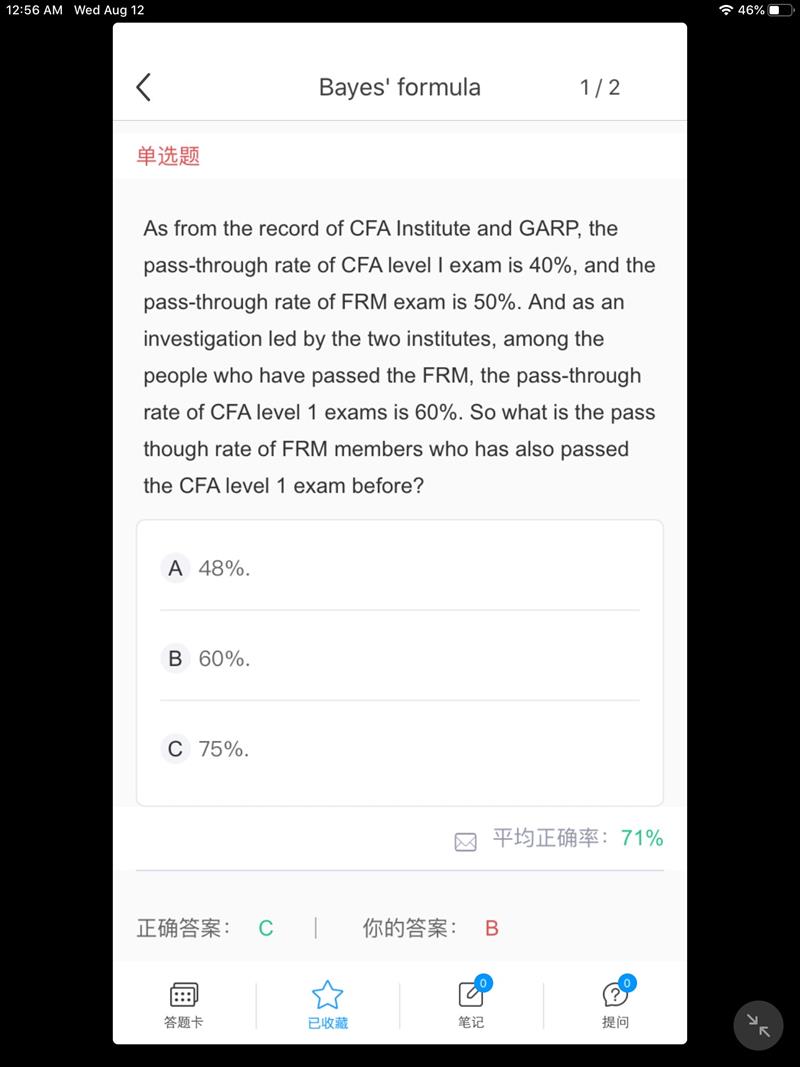Choose answer option B 60%
800x1067 pixels.
click(400, 658)
